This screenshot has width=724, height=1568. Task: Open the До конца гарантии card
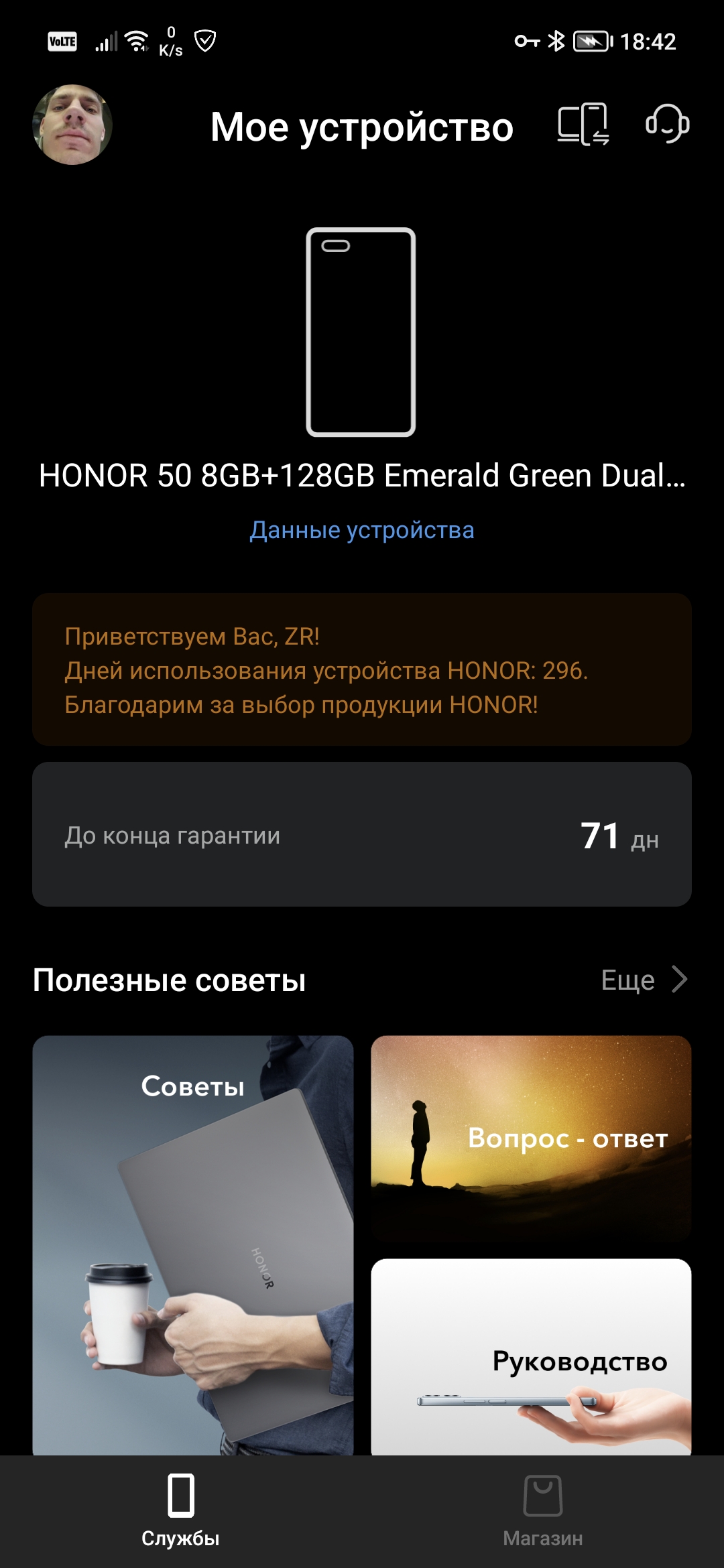(x=362, y=834)
